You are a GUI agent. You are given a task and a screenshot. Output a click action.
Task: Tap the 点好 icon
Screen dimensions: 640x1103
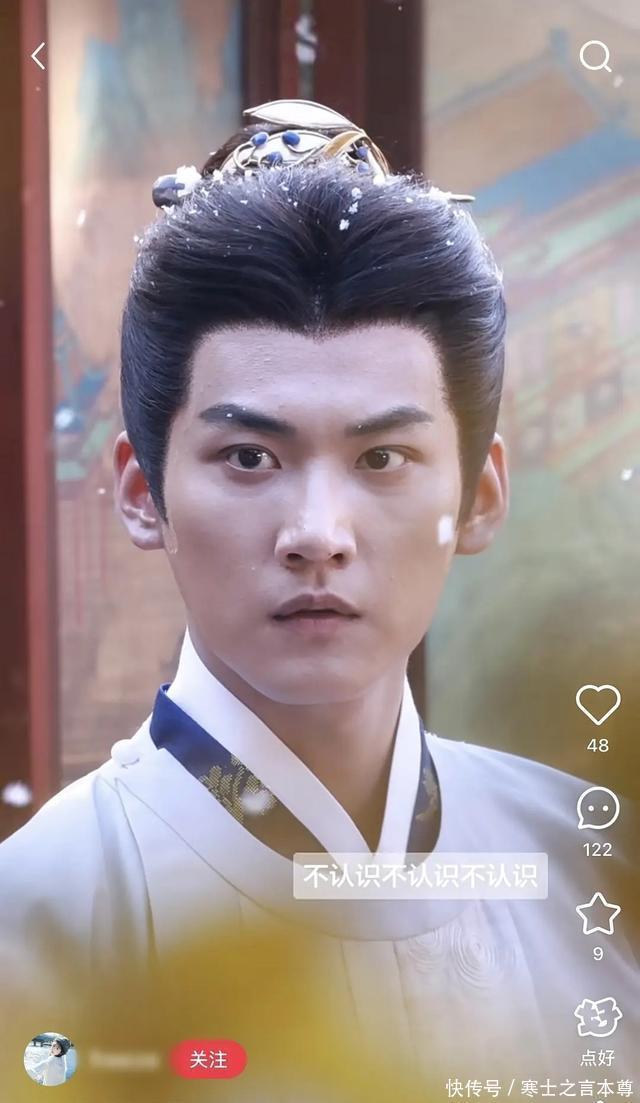tap(598, 1018)
